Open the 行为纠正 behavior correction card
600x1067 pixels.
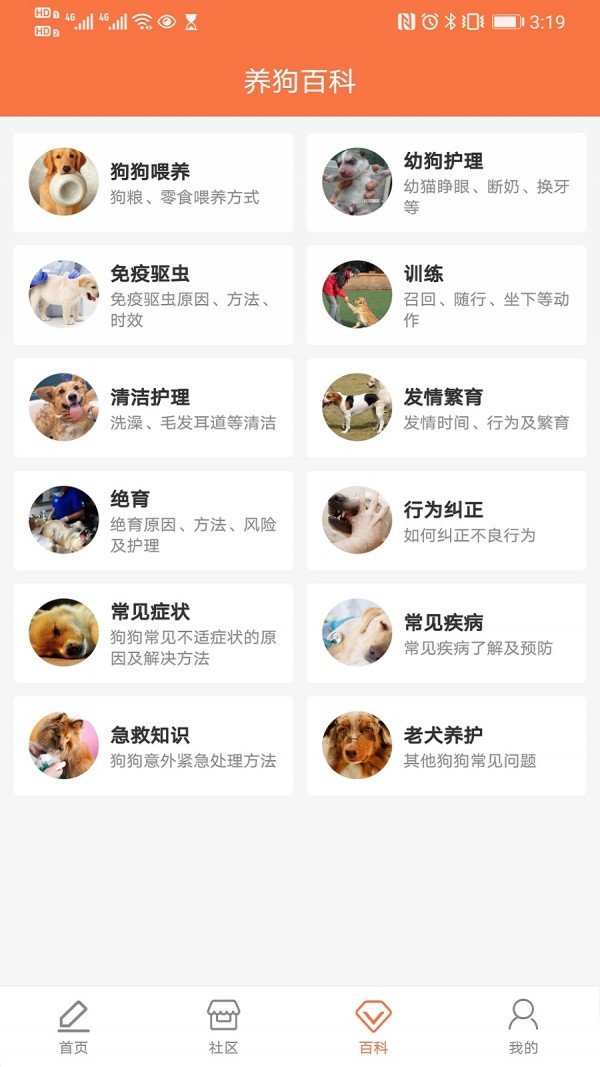[446, 521]
